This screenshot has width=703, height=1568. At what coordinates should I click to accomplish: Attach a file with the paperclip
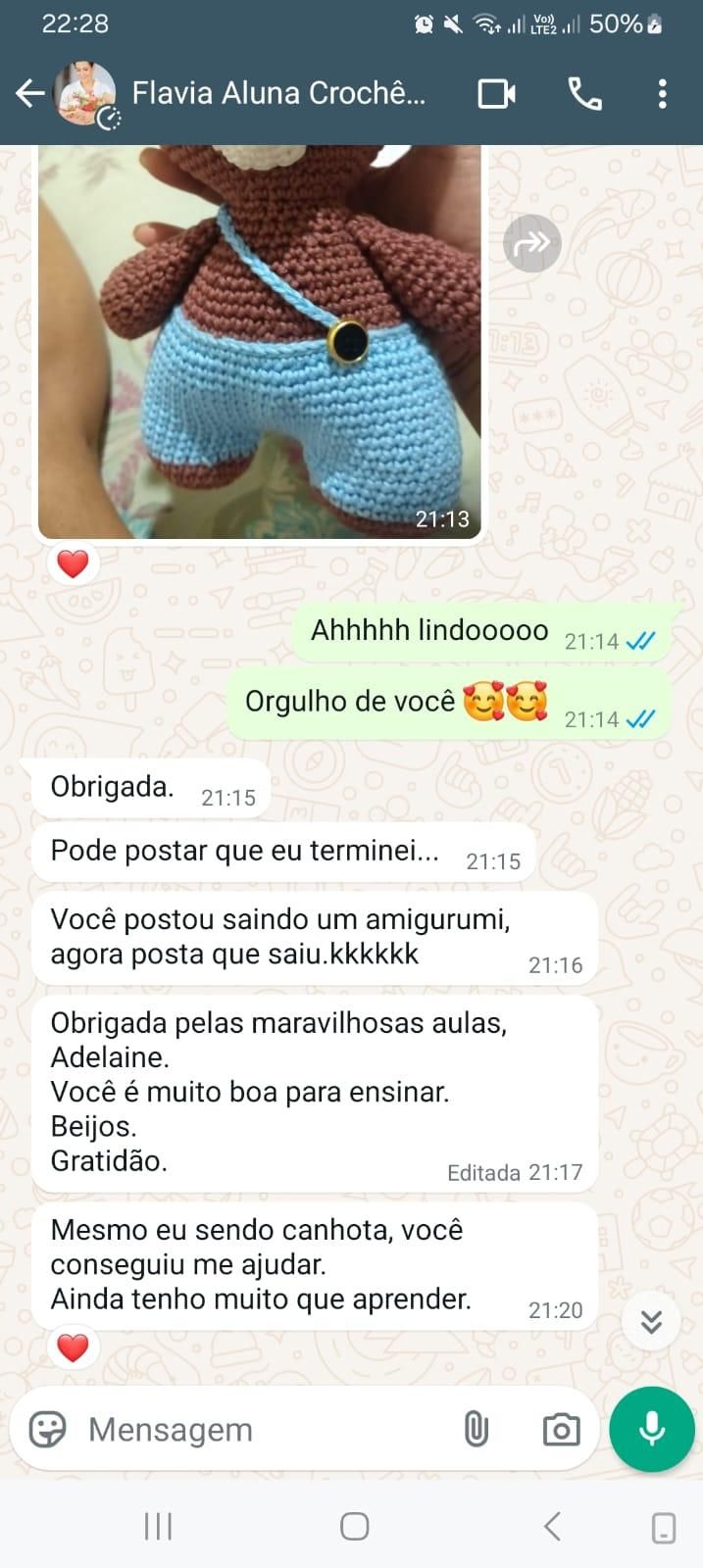click(x=476, y=1430)
